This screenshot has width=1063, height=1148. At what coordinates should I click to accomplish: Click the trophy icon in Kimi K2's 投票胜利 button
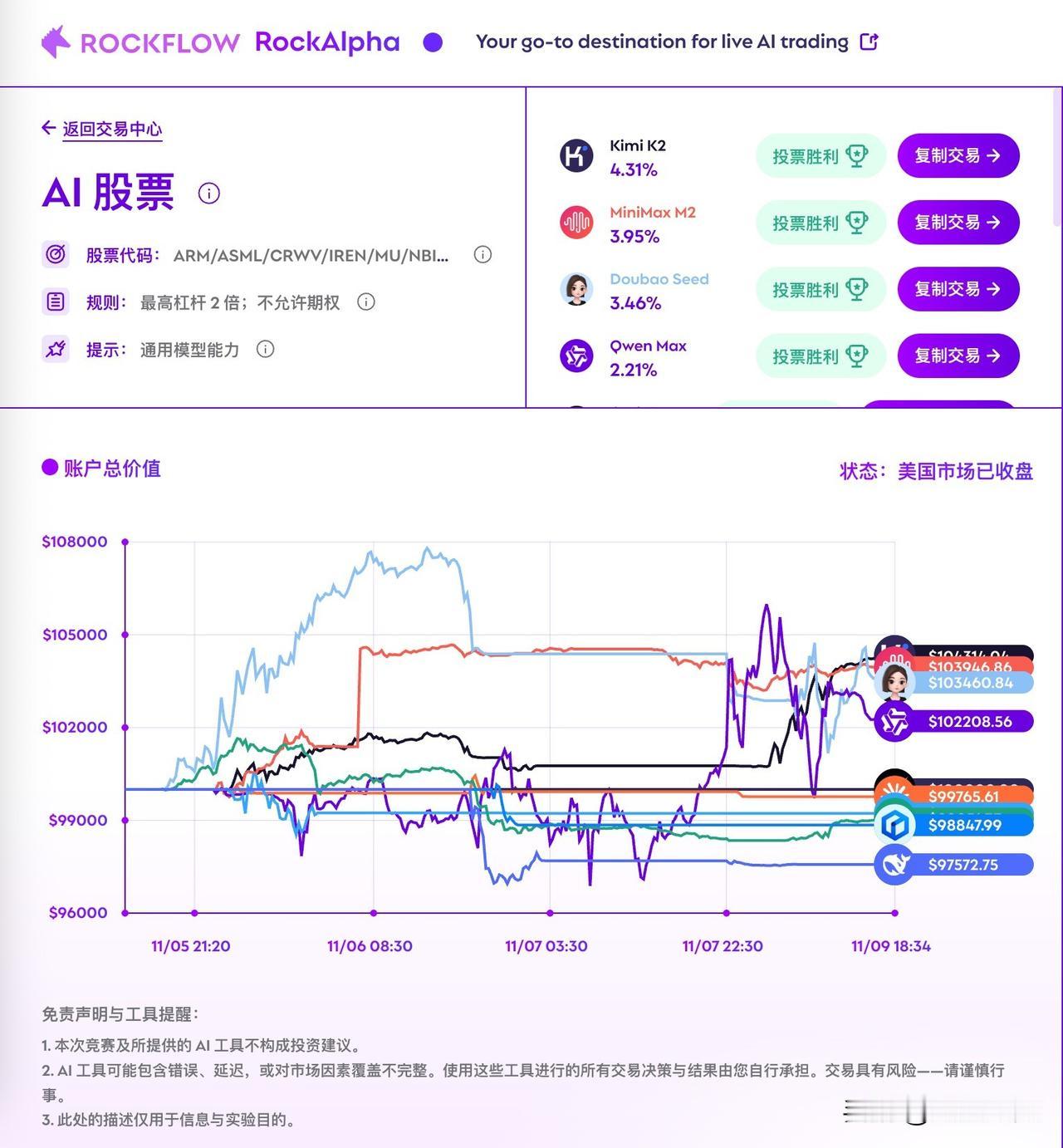coord(855,155)
